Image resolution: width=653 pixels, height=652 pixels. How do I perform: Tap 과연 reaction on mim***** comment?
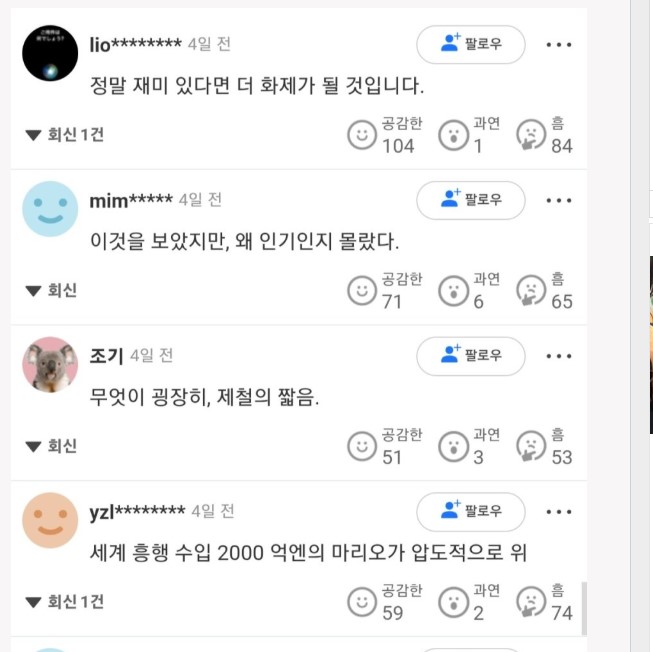coord(454,291)
